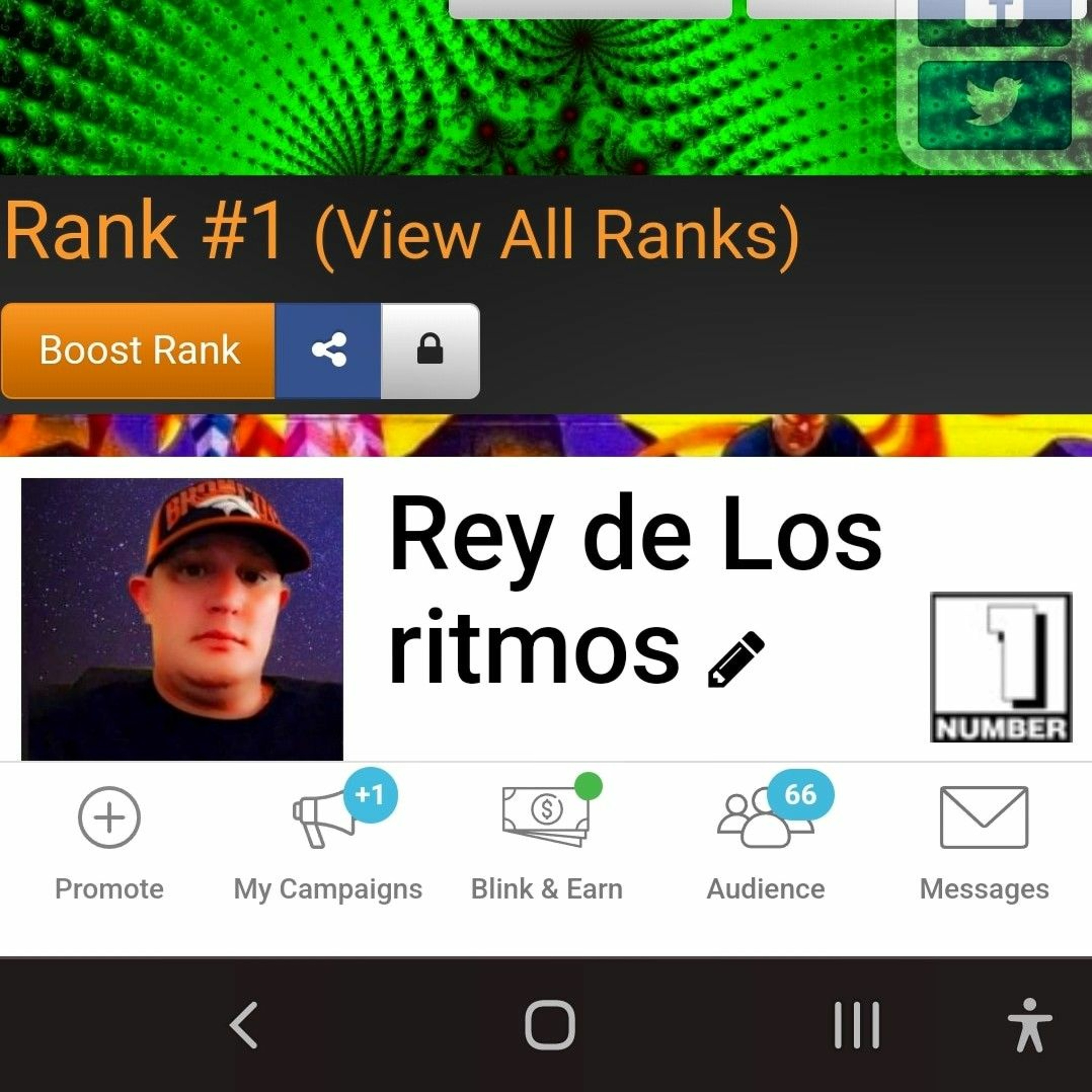
Task: Return to the home screen
Action: pyautogui.click(x=549, y=1025)
